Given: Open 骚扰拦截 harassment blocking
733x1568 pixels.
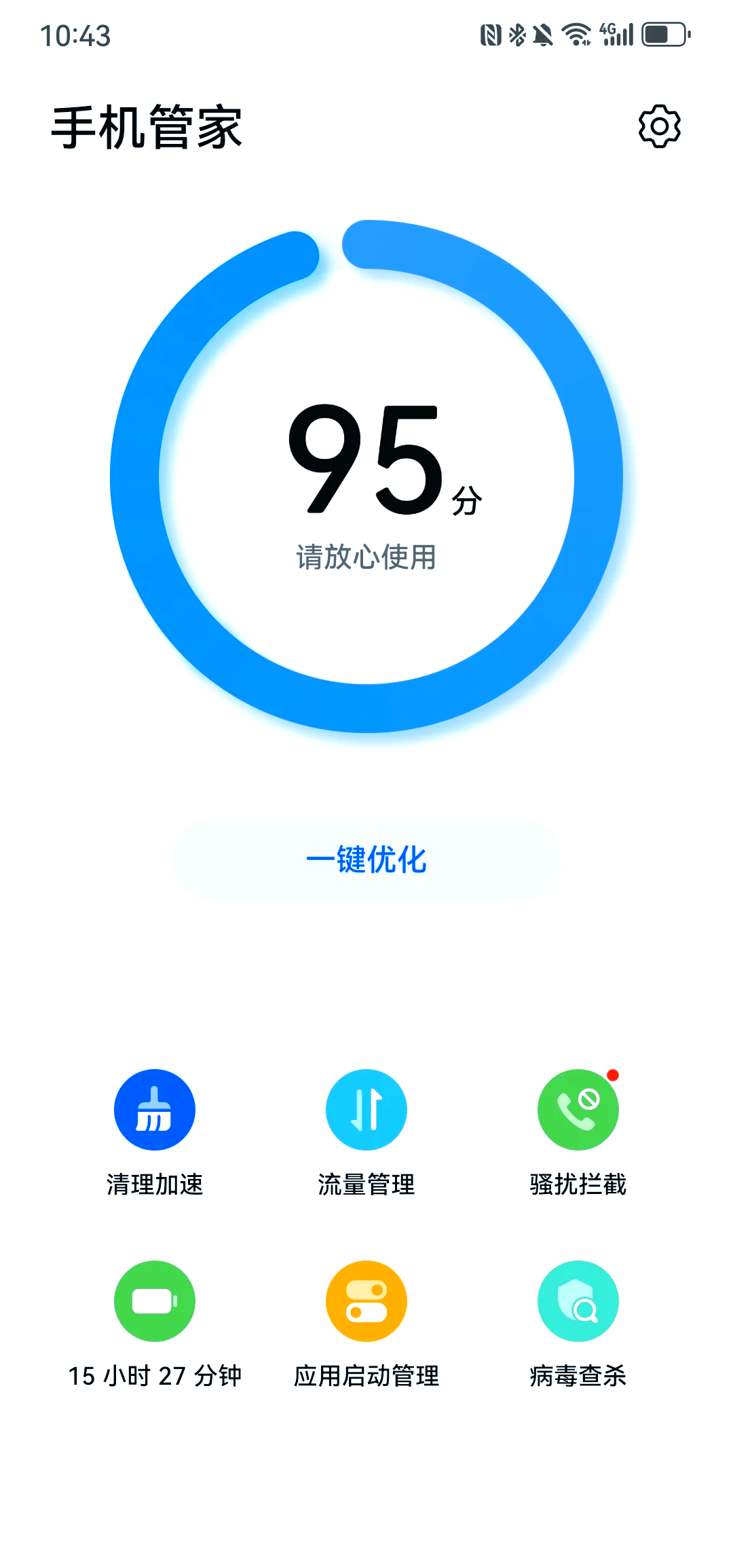Looking at the screenshot, I should 578,1108.
